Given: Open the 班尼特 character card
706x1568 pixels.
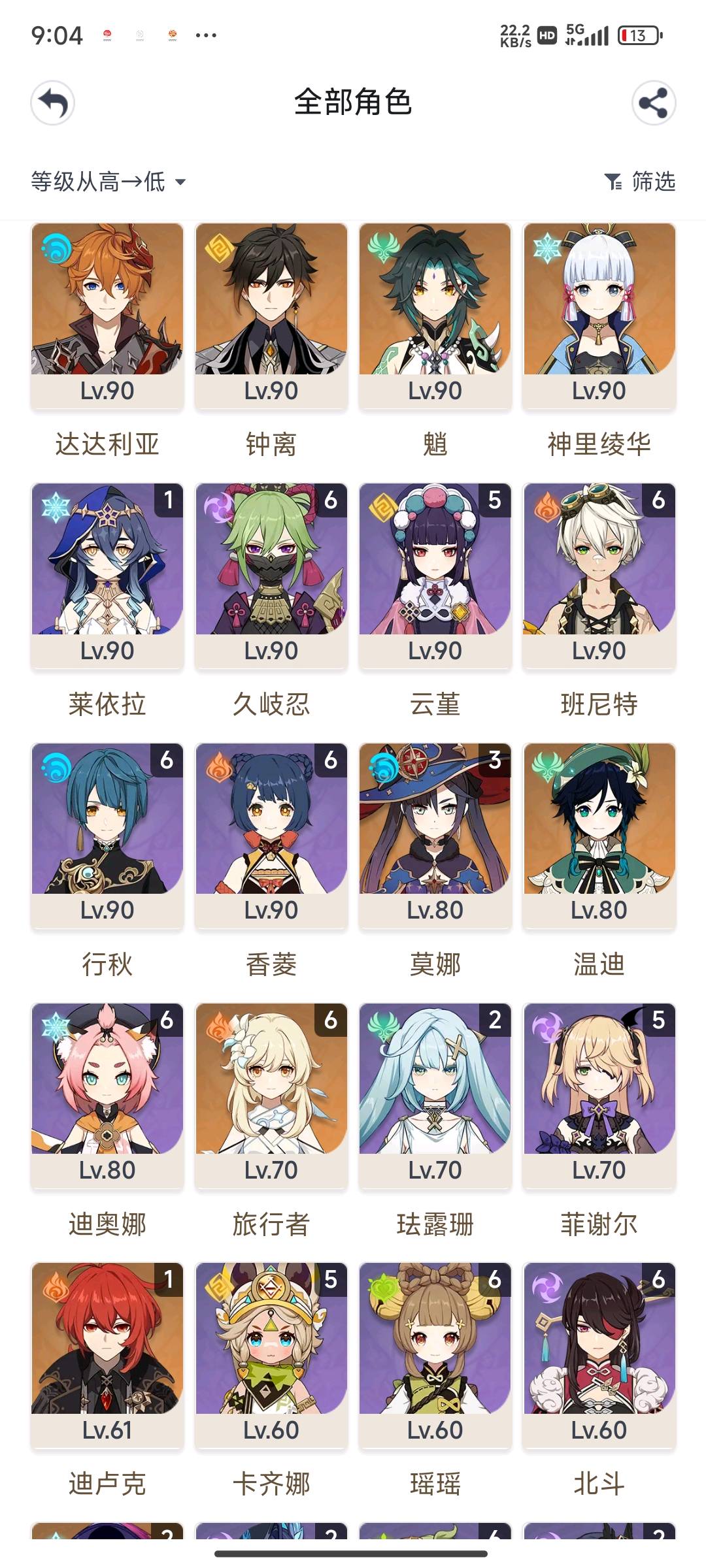Looking at the screenshot, I should (599, 576).
